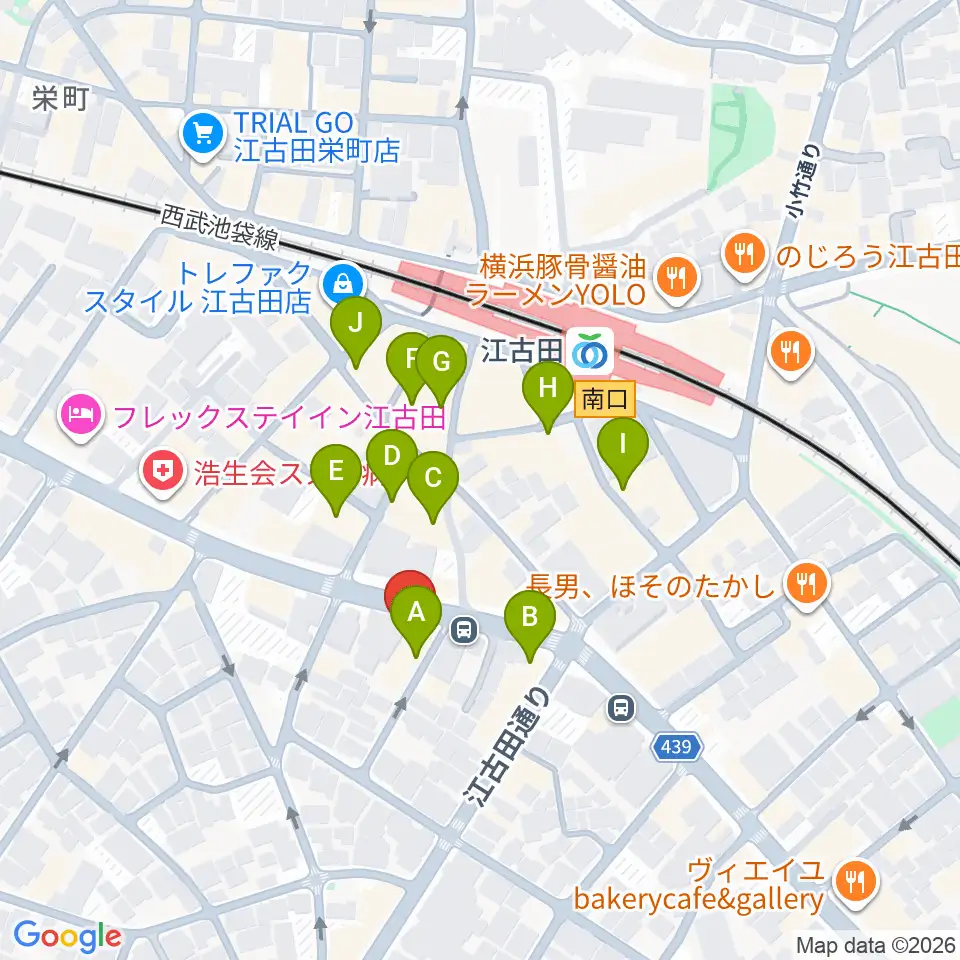This screenshot has height=960, width=960.
Task: Tap the 長男、ほそのたかし restaurant pin
Action: click(x=806, y=587)
